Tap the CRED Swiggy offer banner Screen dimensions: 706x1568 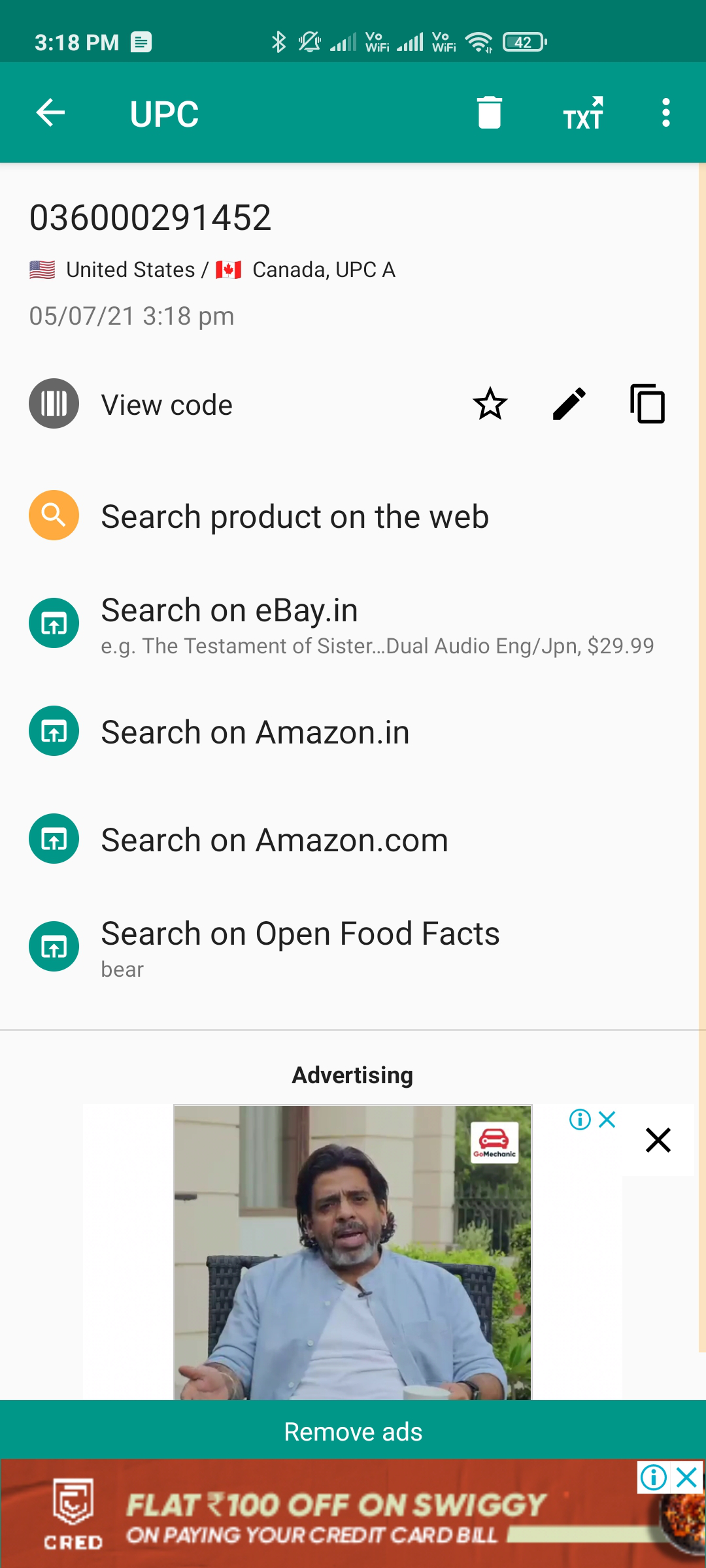(x=327, y=1516)
